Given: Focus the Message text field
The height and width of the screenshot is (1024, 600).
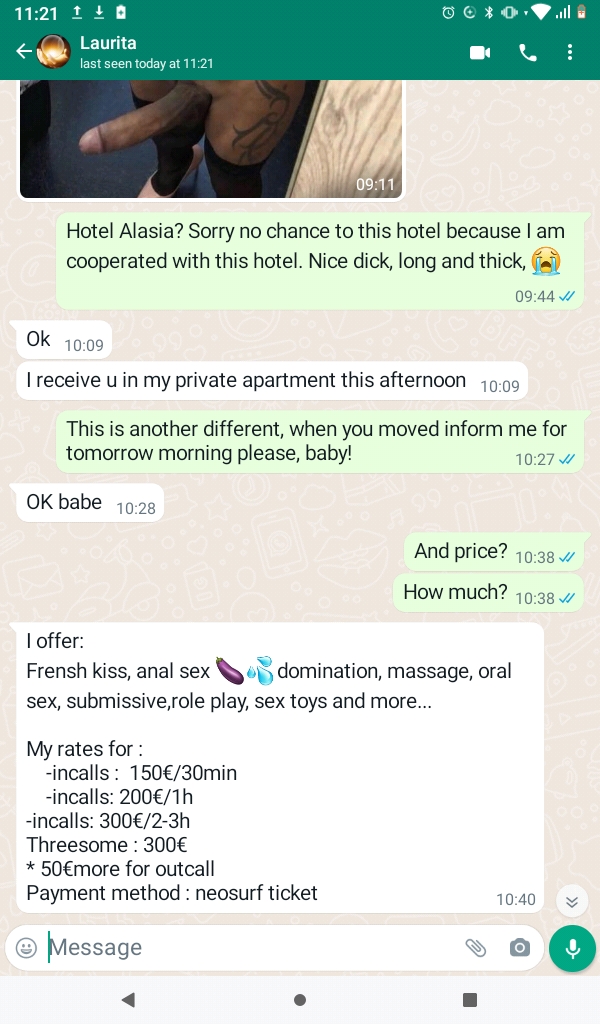Looking at the screenshot, I should pyautogui.click(x=250, y=947).
